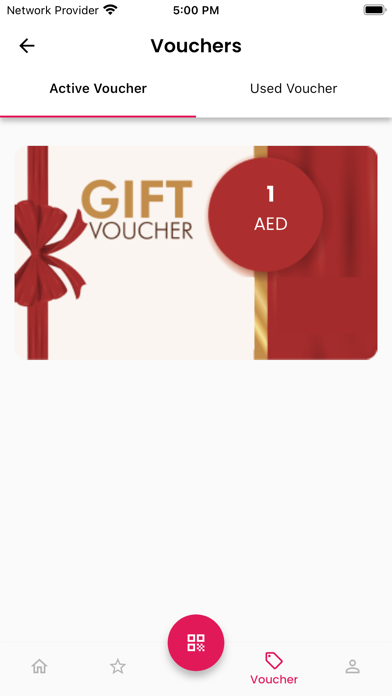Select the Active Voucher tab
The width and height of the screenshot is (392, 696).
(98, 88)
